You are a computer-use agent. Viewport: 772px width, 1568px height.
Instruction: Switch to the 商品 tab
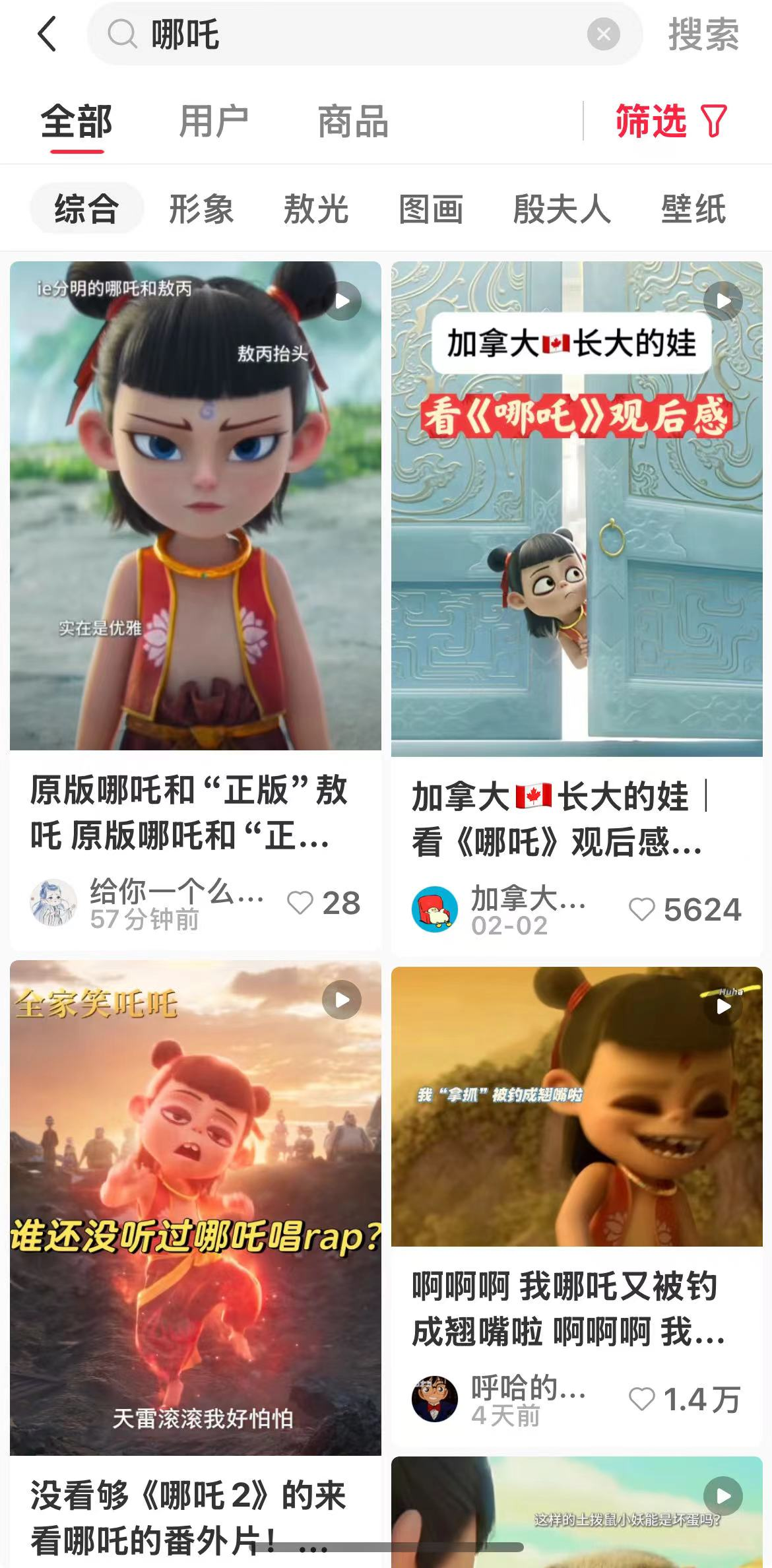(x=353, y=122)
